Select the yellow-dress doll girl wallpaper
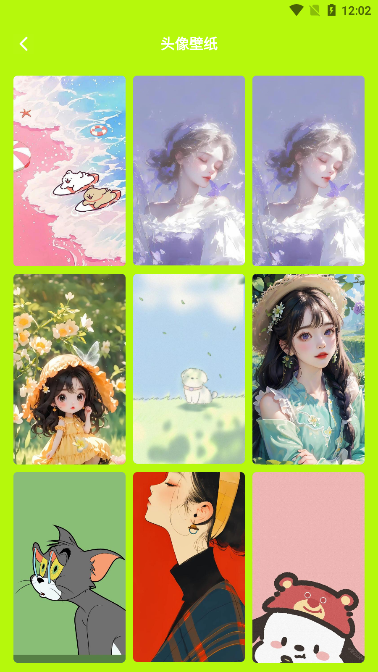378x672 pixels. click(x=69, y=369)
